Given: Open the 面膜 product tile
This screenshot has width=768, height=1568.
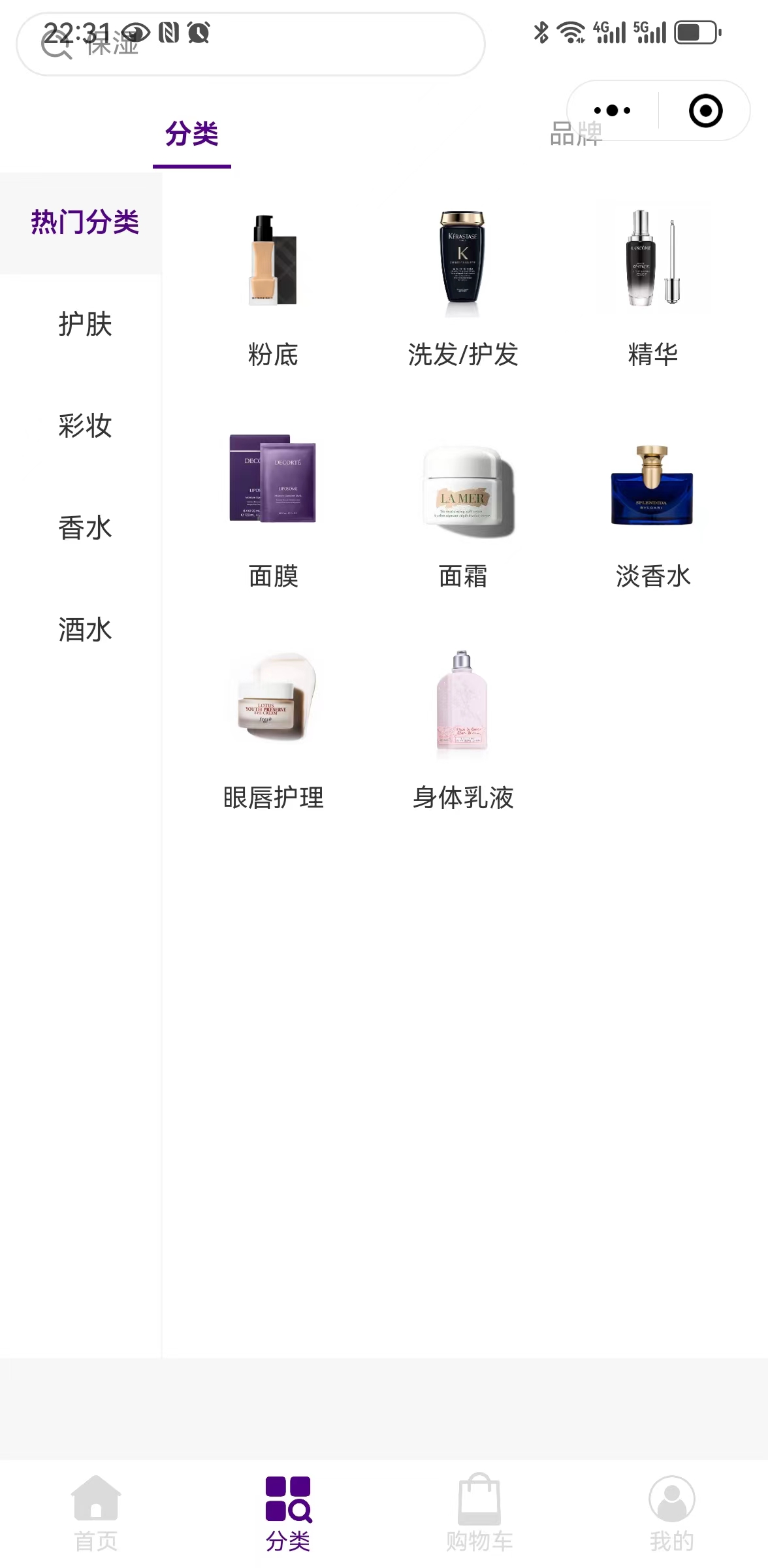Looking at the screenshot, I should [273, 510].
